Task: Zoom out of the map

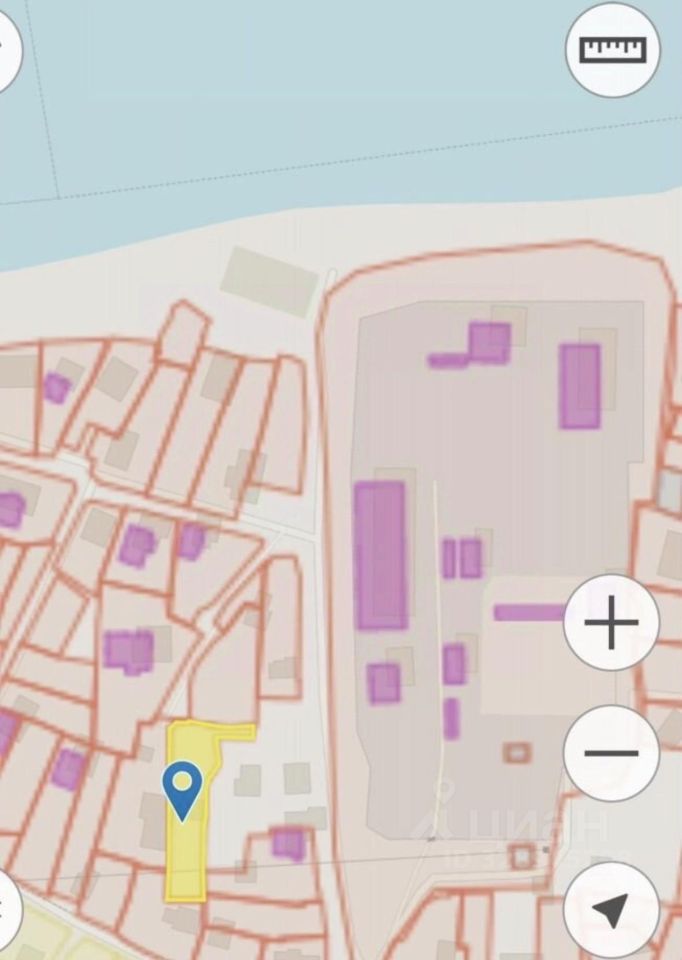Action: [x=611, y=753]
